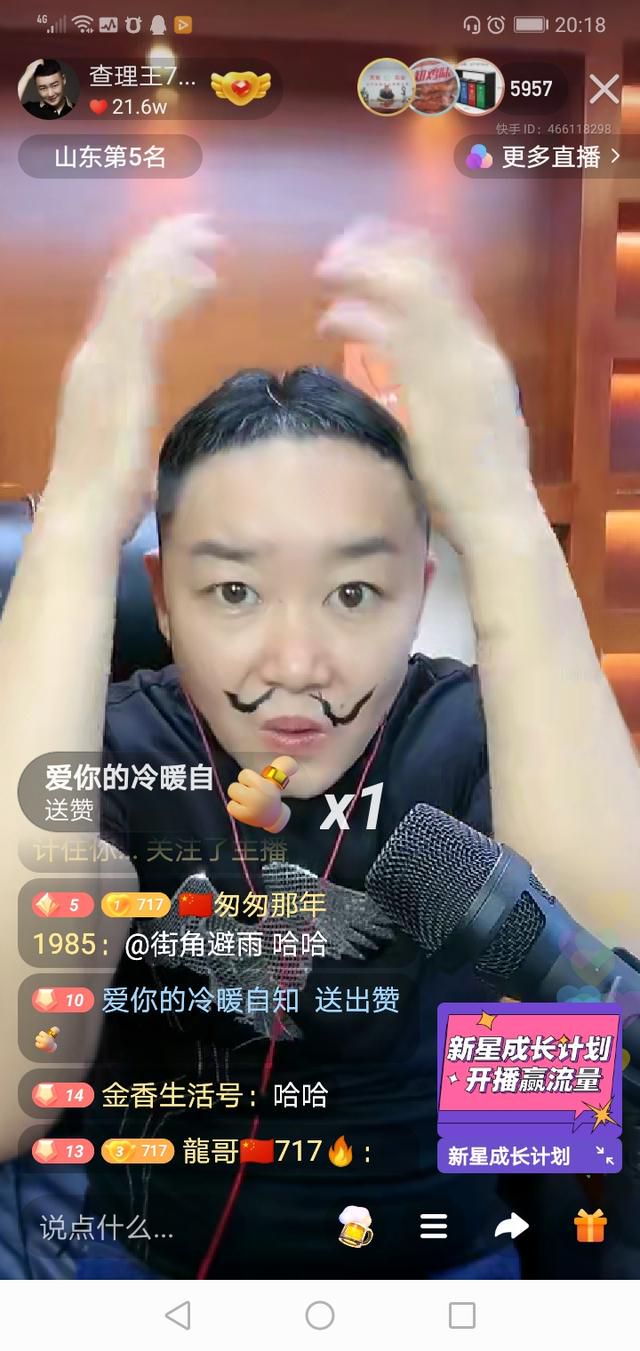Screen dimensions: 640x1351
Task: Open the 山东第5名 ranking chip
Action: (x=110, y=157)
